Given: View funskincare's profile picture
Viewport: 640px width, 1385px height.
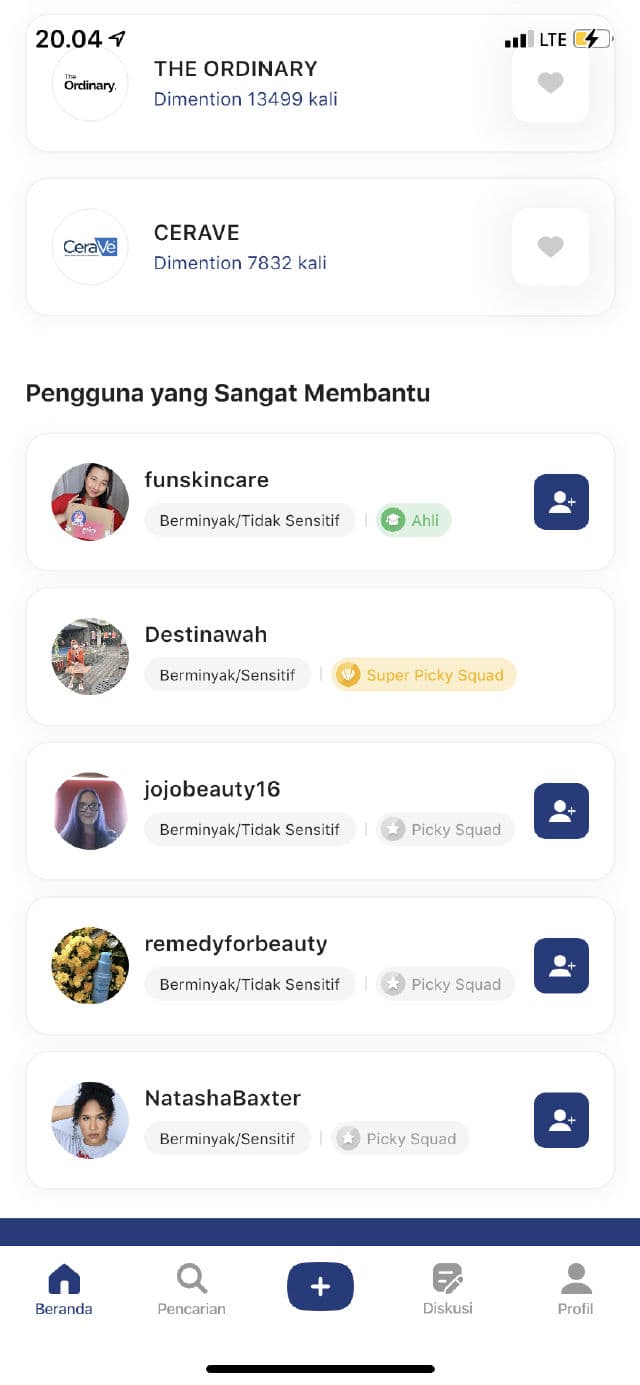Looking at the screenshot, I should tap(90, 502).
